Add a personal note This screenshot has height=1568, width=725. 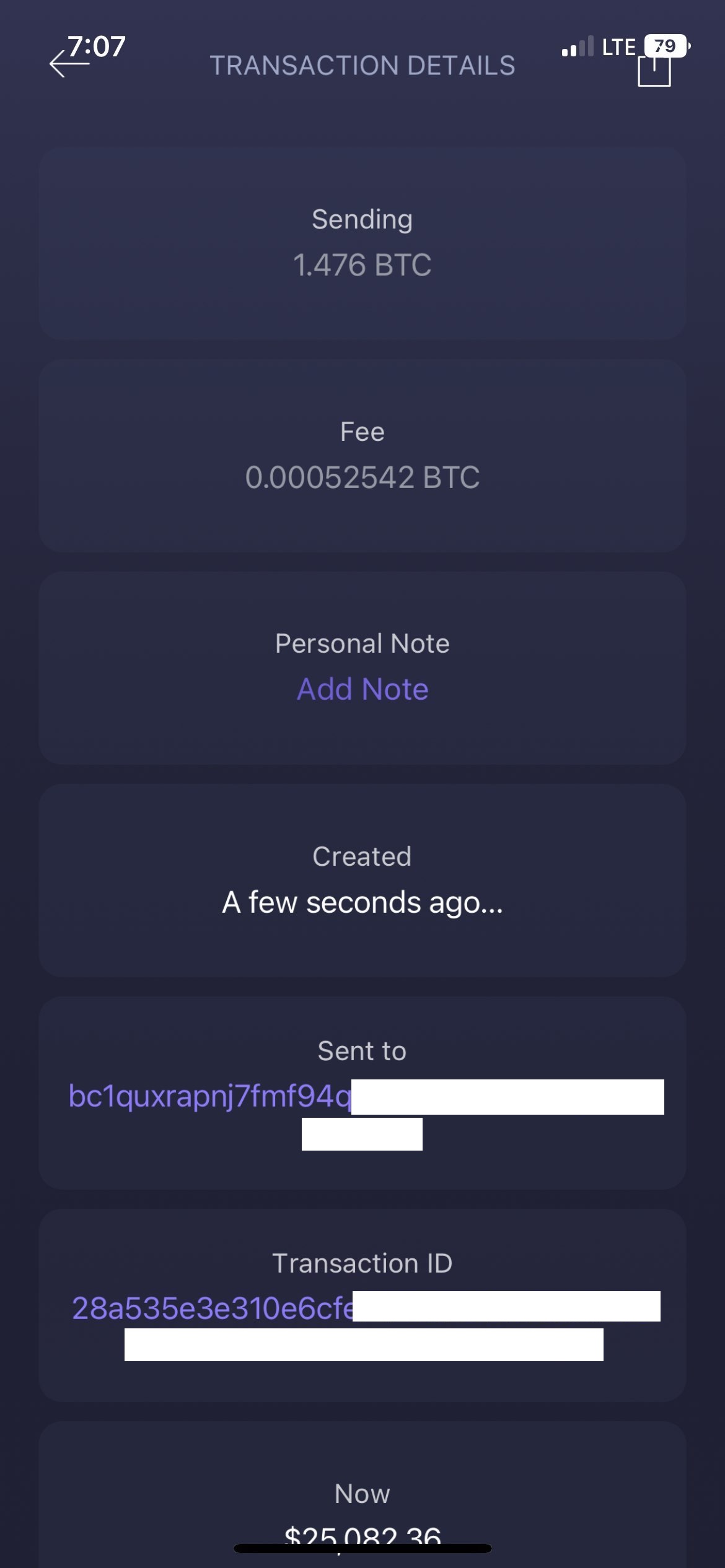362,689
